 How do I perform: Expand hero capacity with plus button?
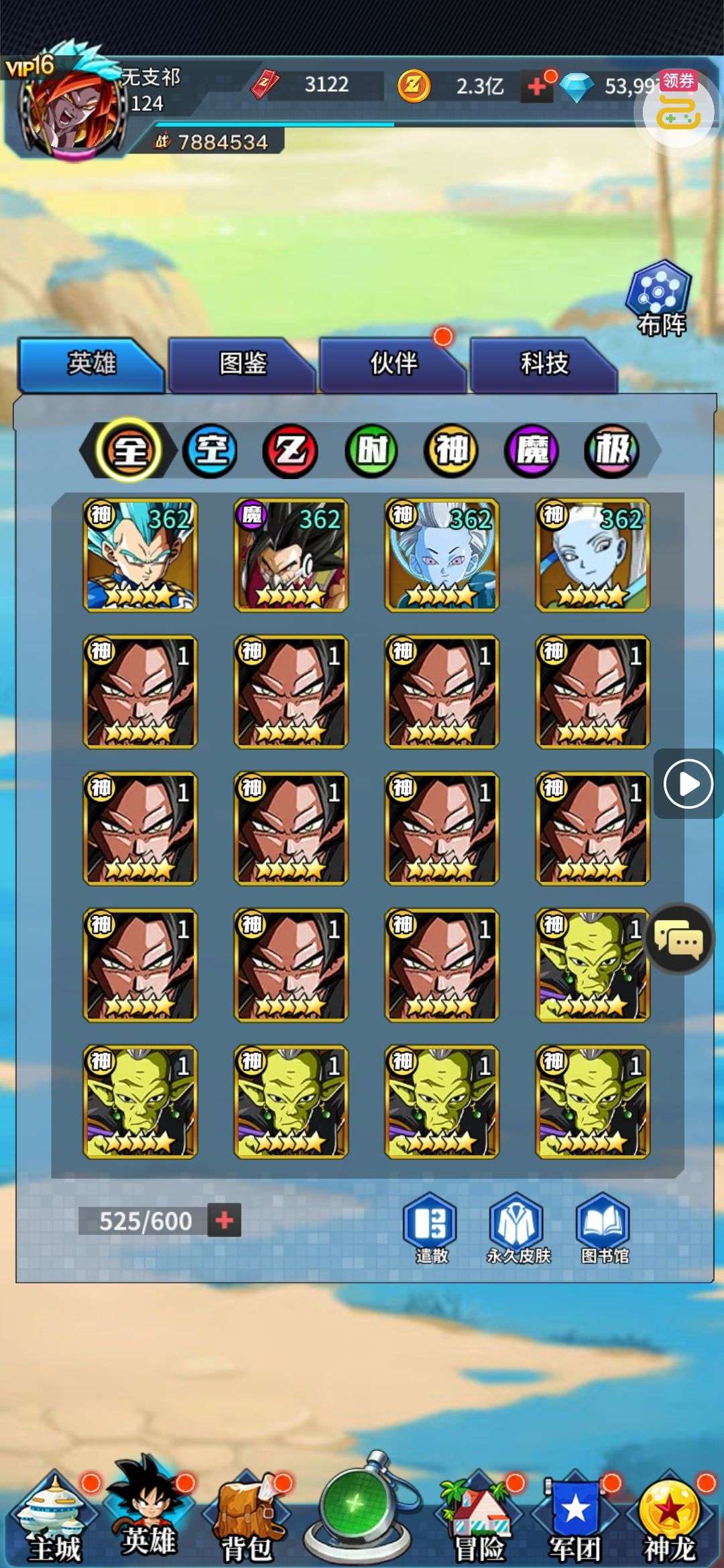point(225,1220)
